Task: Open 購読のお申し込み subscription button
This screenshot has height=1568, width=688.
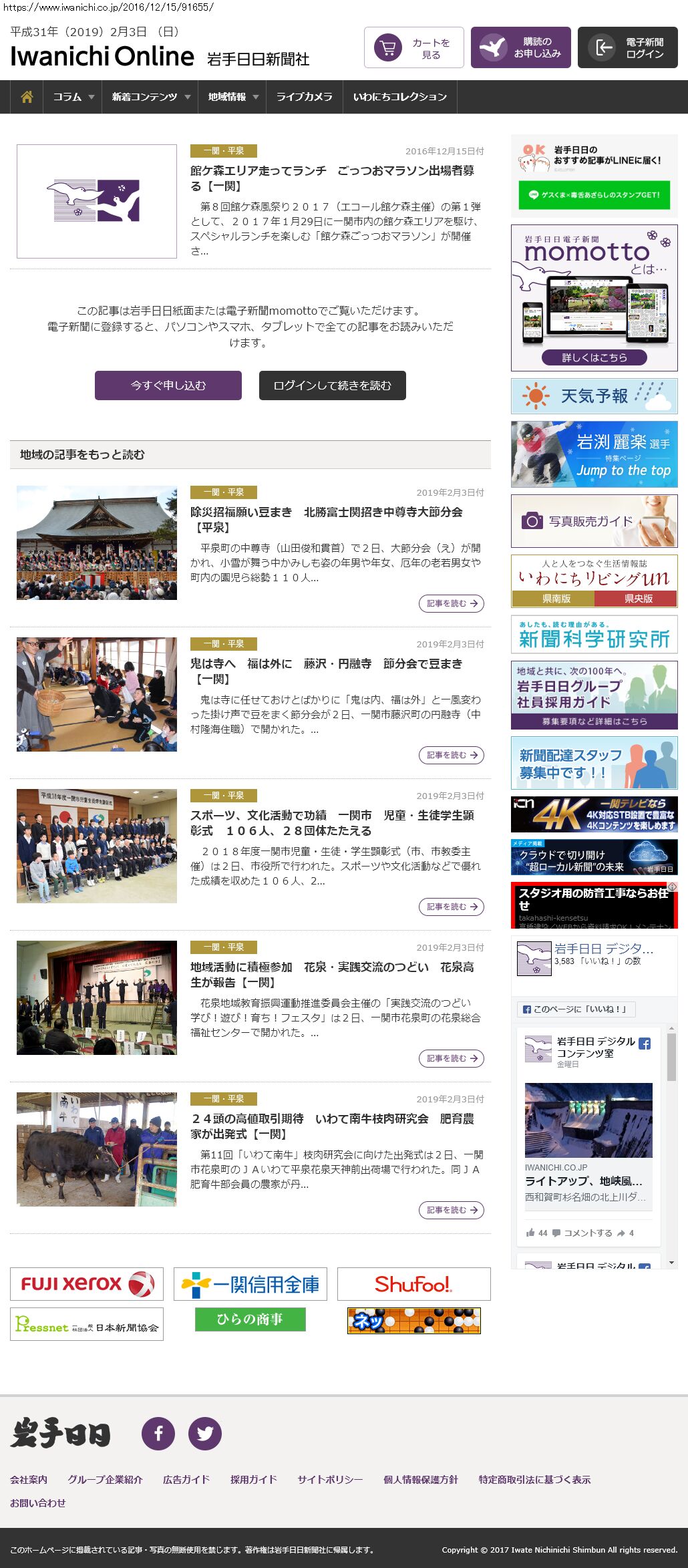Action: pos(521,47)
